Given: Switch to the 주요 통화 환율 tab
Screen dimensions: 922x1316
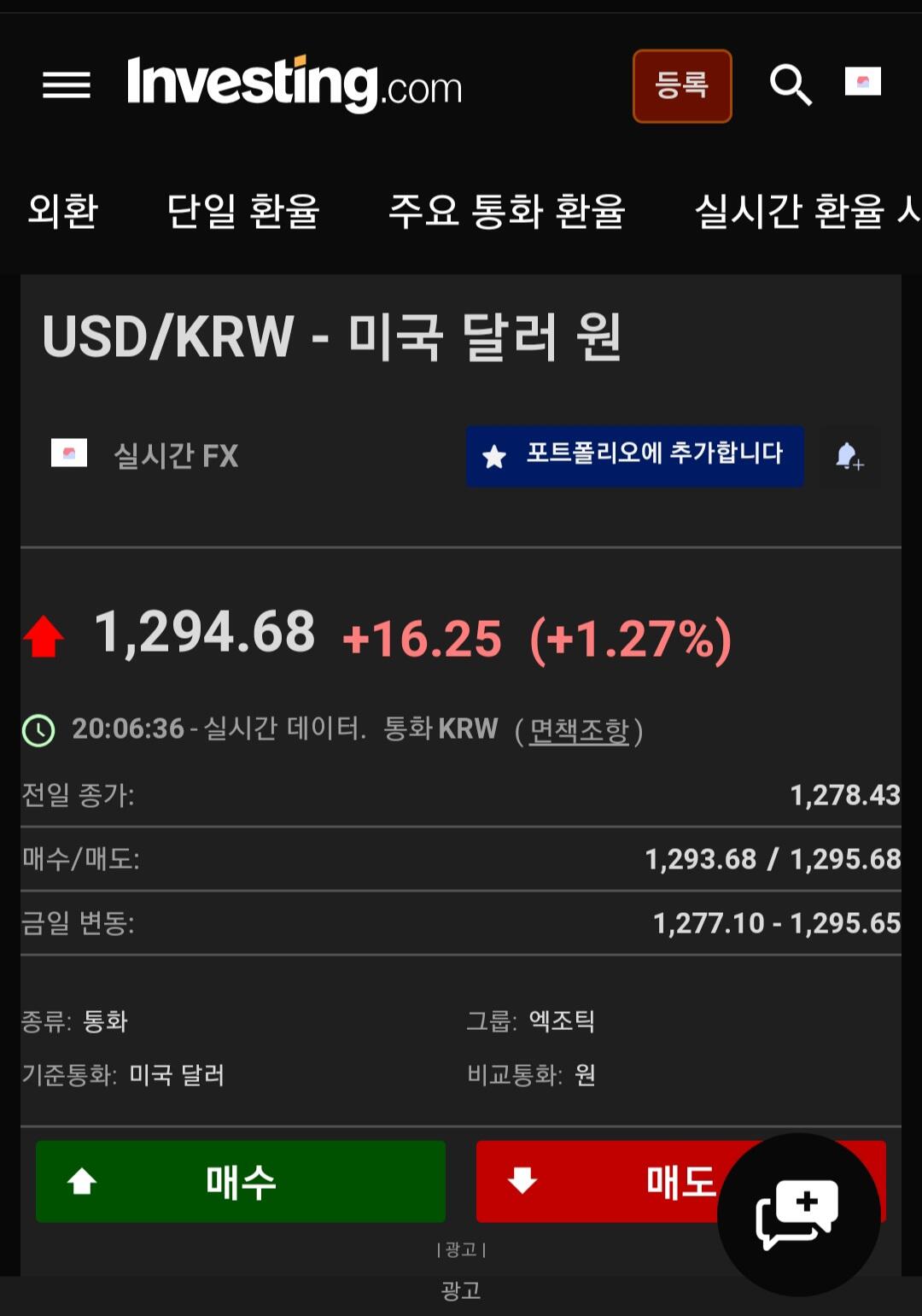Looking at the screenshot, I should 507,211.
